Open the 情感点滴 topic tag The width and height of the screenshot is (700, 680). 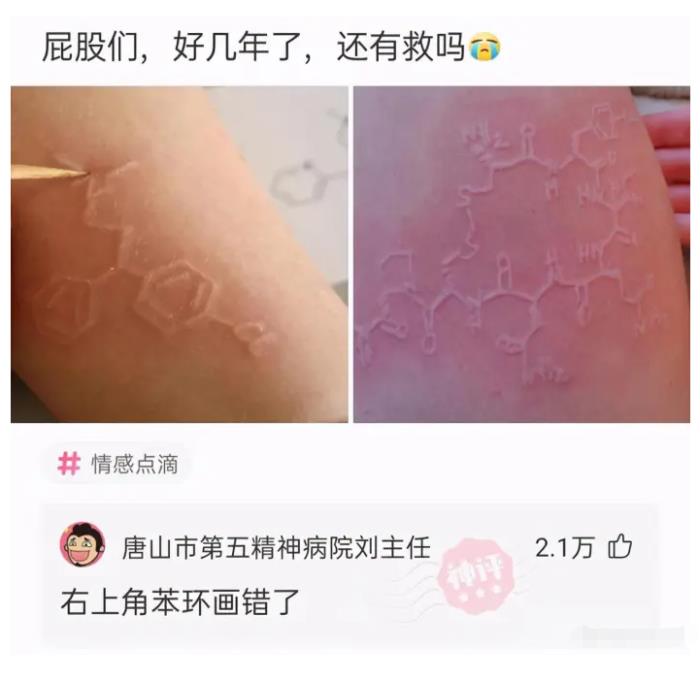(119, 465)
